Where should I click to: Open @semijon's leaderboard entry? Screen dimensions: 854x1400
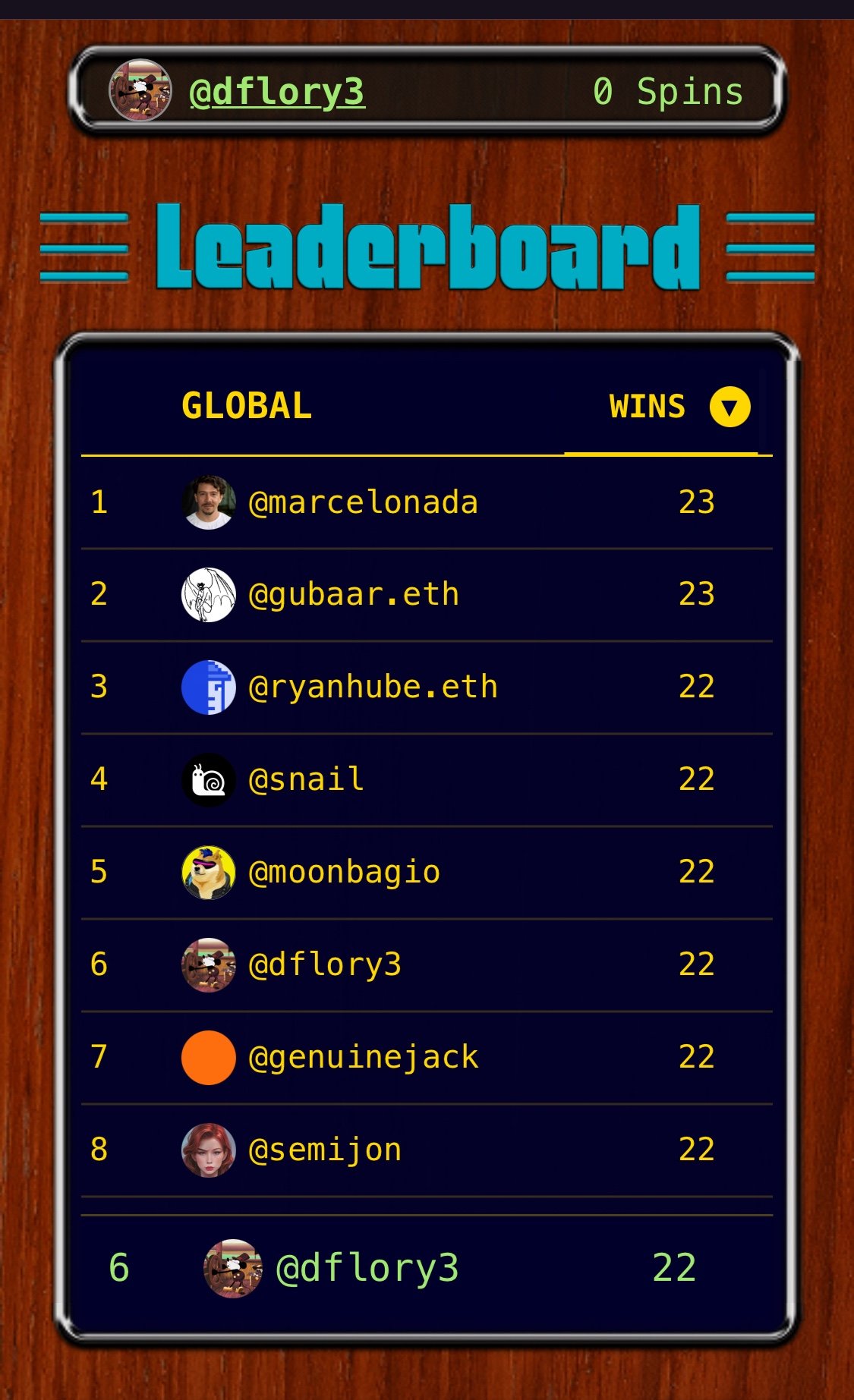pyautogui.click(x=325, y=1150)
